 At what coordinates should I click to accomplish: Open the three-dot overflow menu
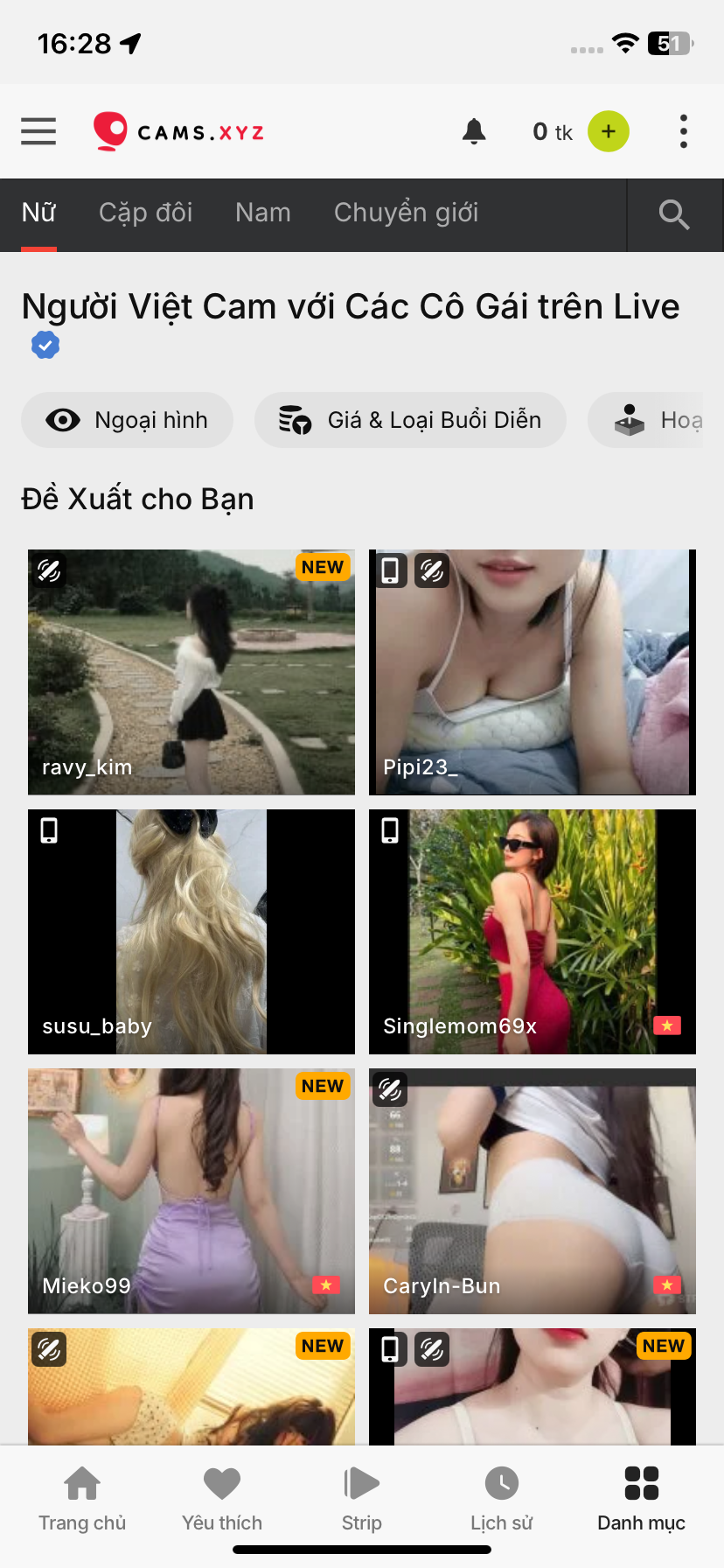pos(684,131)
